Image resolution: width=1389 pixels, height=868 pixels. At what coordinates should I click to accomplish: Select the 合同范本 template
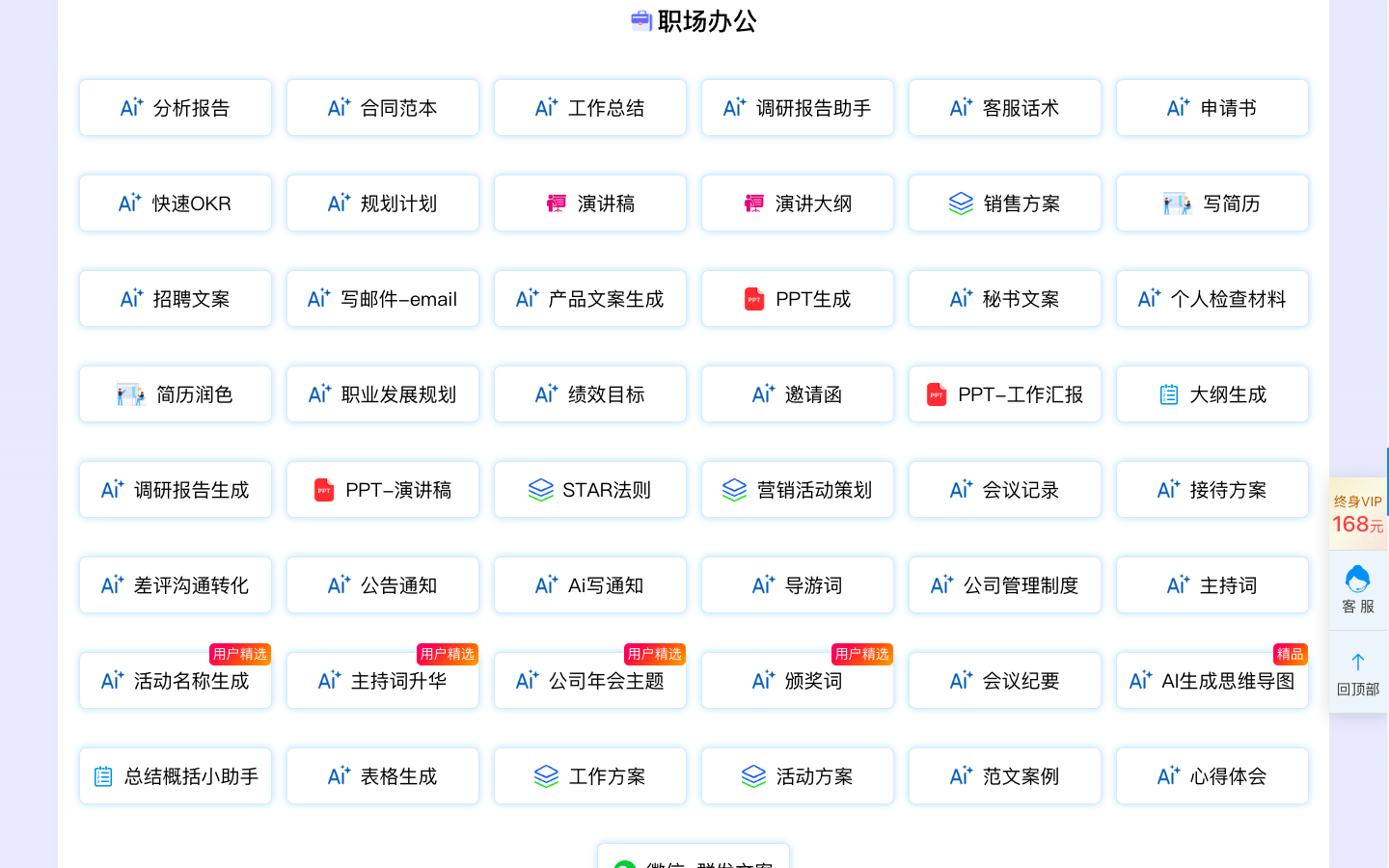[383, 108]
